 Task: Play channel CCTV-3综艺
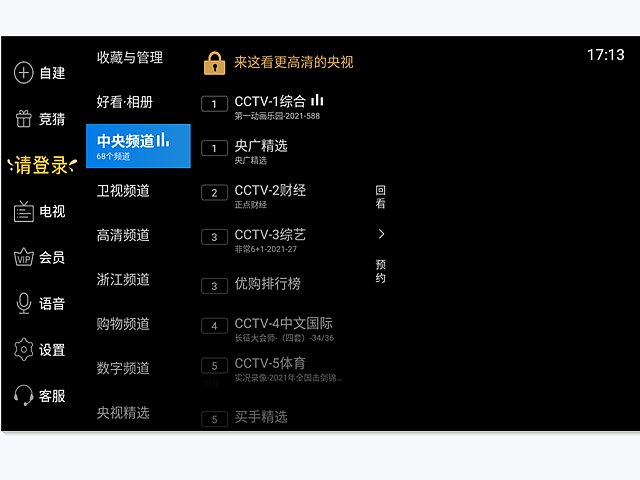click(x=270, y=238)
